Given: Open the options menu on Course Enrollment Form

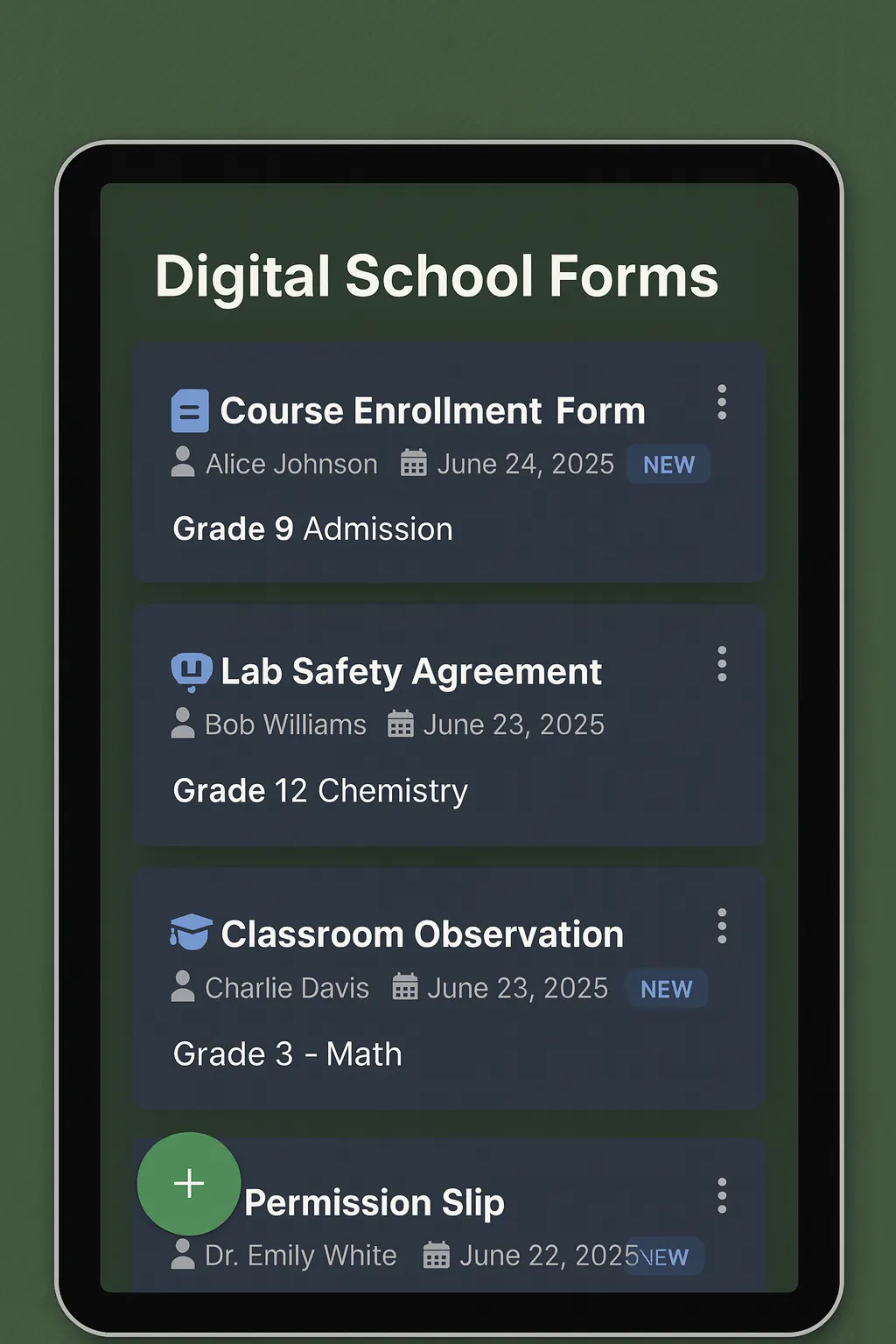Looking at the screenshot, I should (x=723, y=403).
